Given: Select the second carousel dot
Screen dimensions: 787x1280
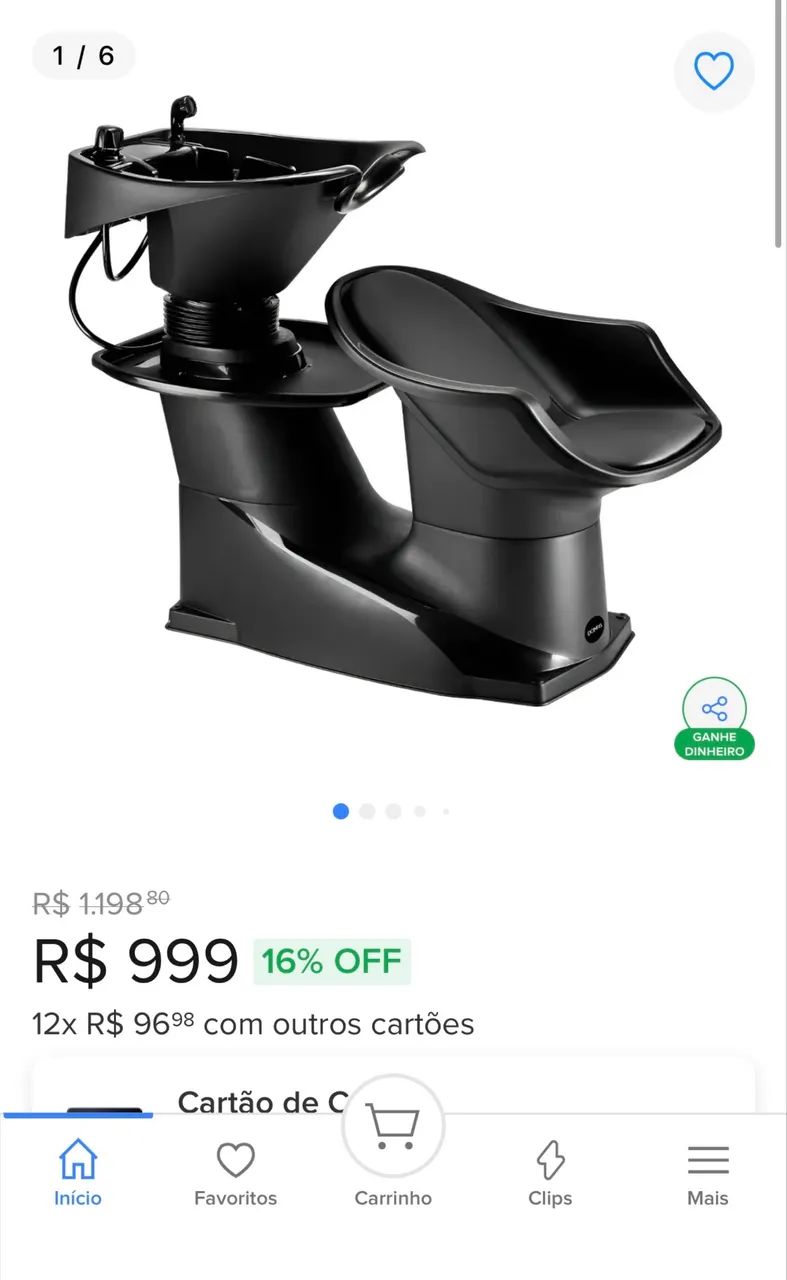Looking at the screenshot, I should [367, 812].
